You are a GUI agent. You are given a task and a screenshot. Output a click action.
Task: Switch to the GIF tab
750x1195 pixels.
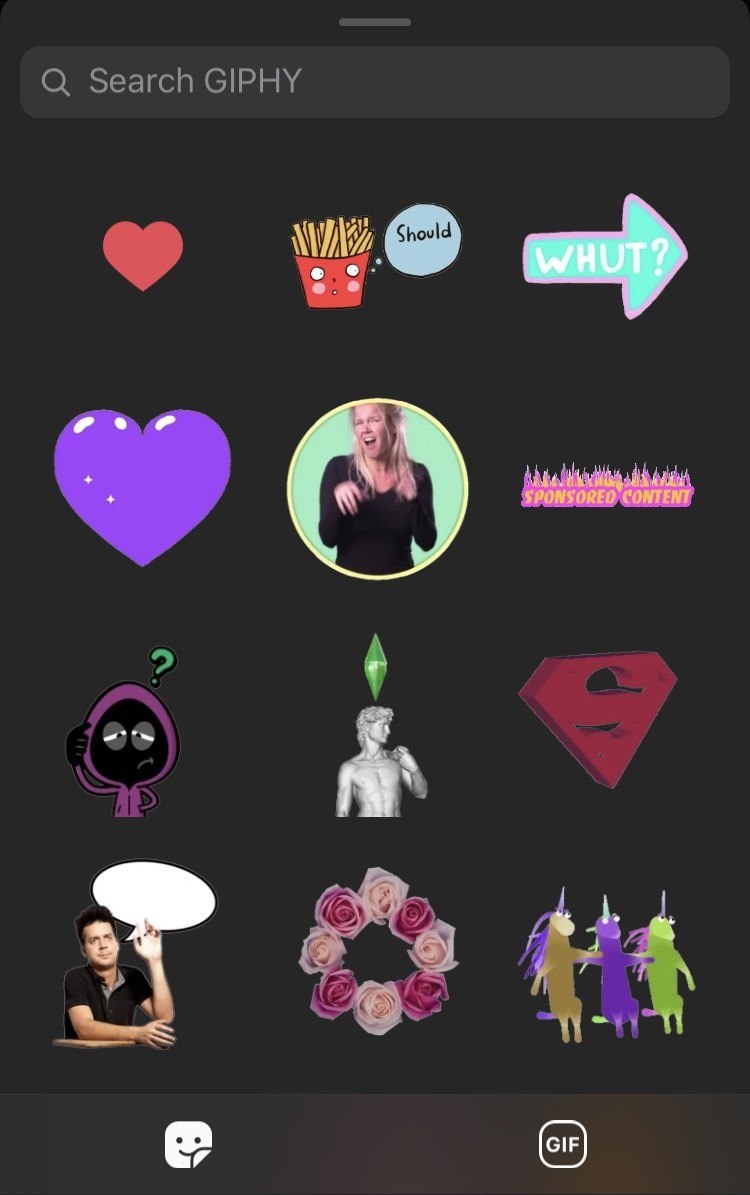pyautogui.click(x=562, y=1144)
